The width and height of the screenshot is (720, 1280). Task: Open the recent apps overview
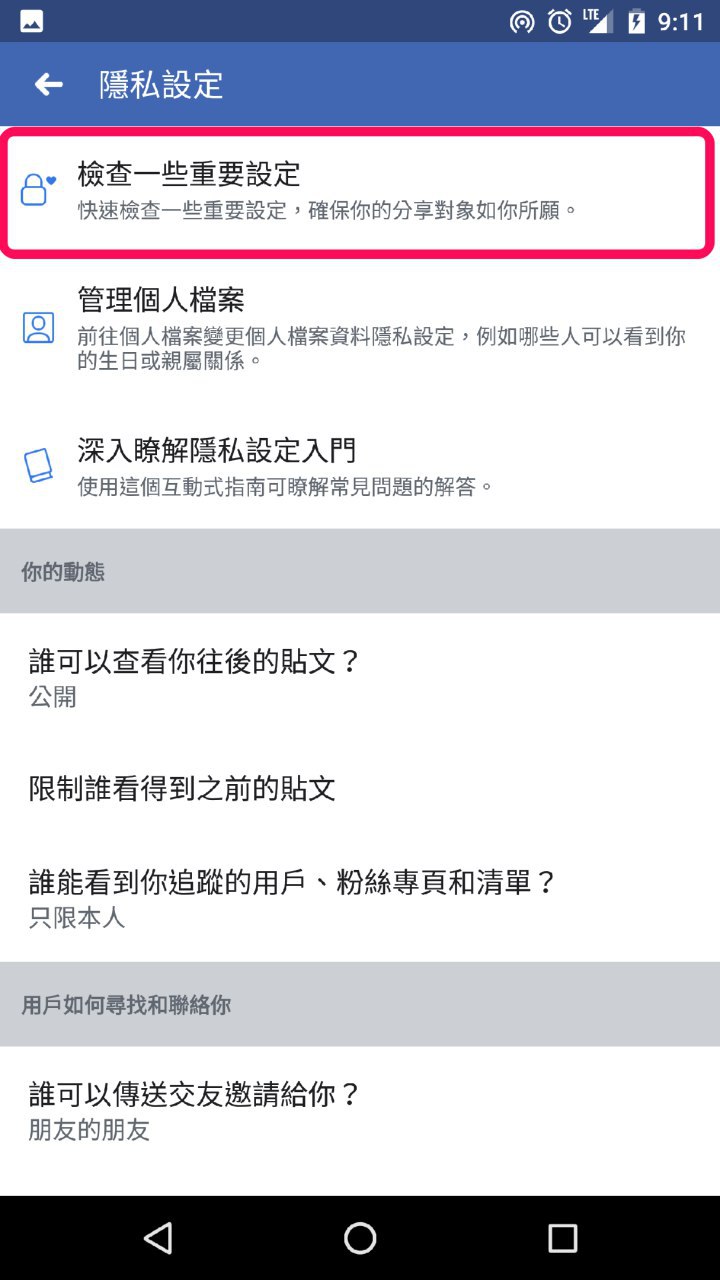[x=562, y=1238]
